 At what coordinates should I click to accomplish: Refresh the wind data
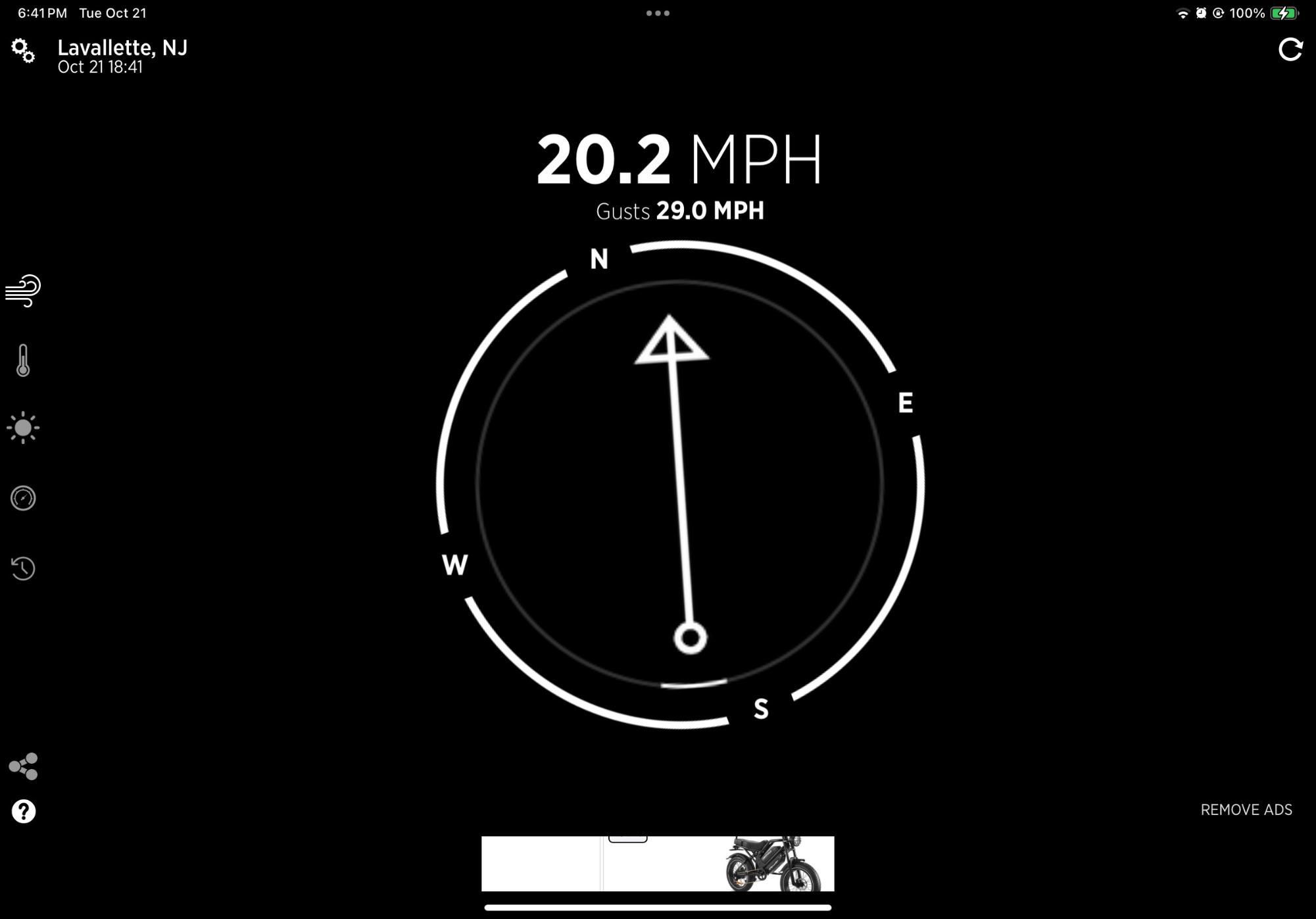click(x=1290, y=49)
